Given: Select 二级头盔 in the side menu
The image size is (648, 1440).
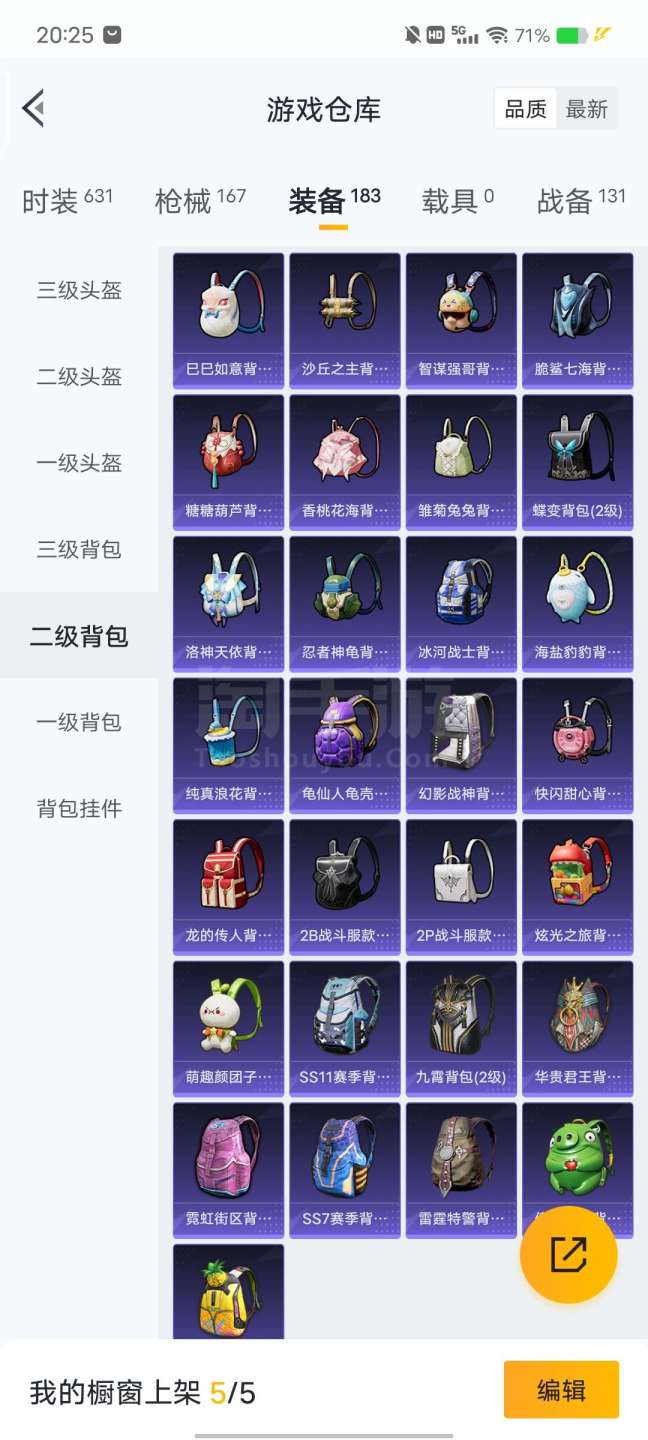Looking at the screenshot, I should point(79,377).
